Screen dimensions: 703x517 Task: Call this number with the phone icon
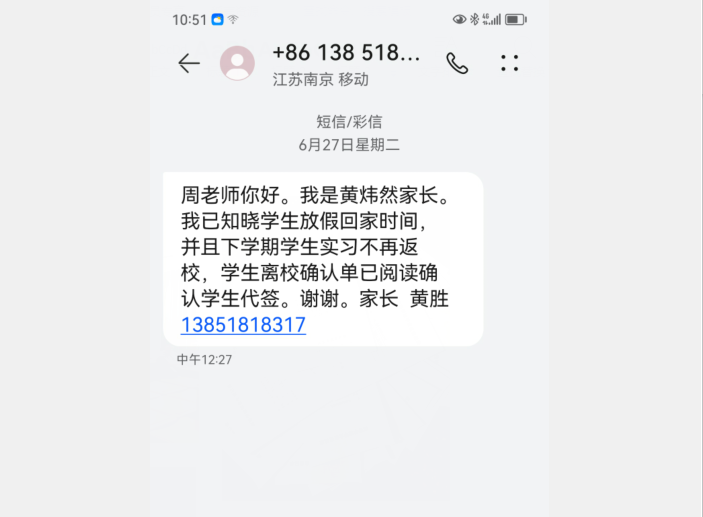click(x=457, y=63)
